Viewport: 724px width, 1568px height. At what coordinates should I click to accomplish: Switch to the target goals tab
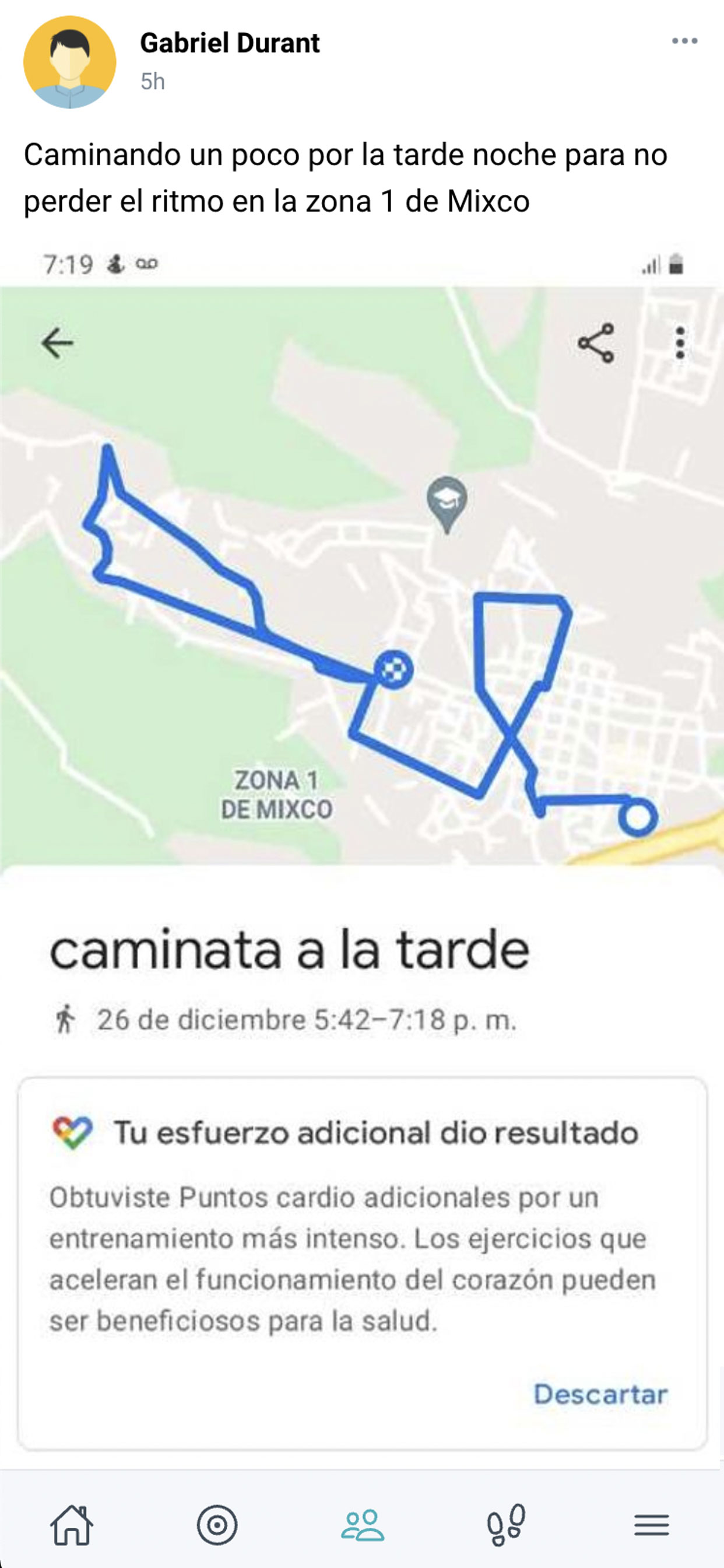click(217, 1525)
